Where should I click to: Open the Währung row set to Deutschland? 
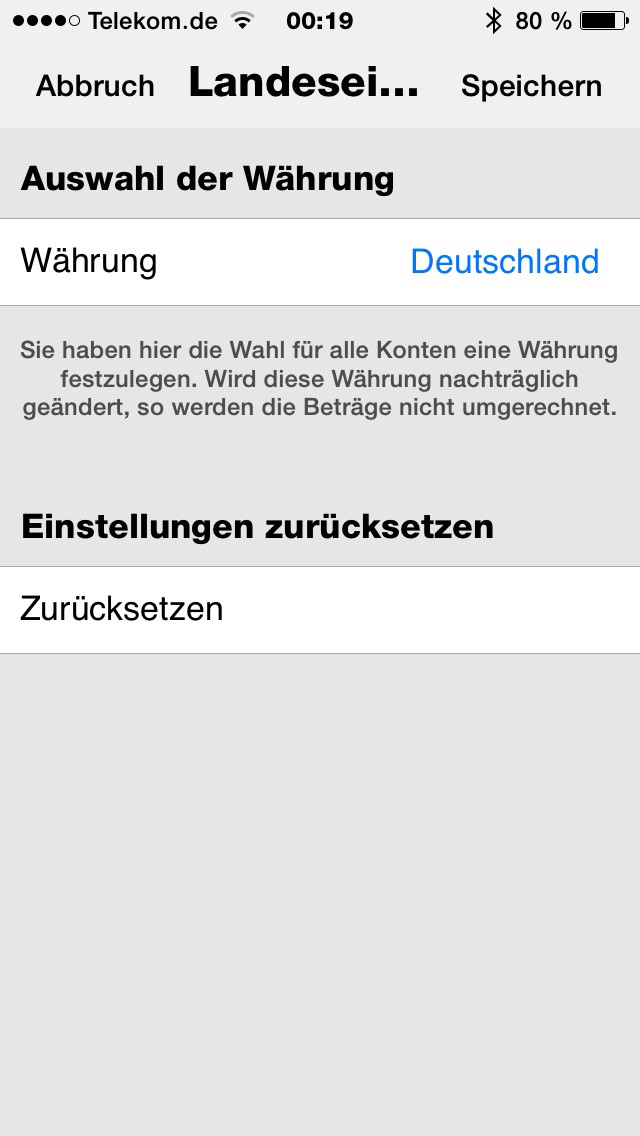tap(320, 262)
